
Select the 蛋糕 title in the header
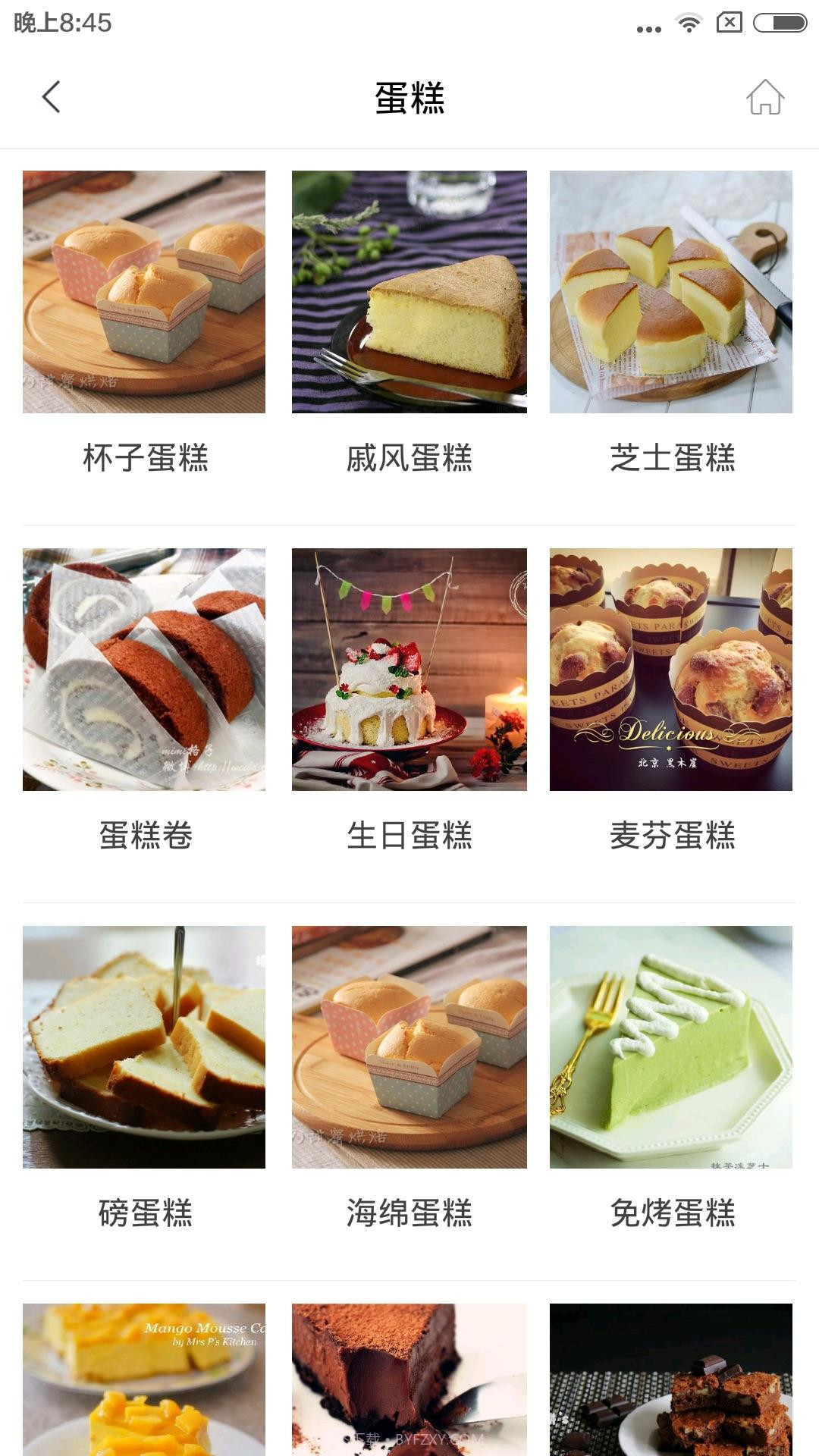coord(409,99)
